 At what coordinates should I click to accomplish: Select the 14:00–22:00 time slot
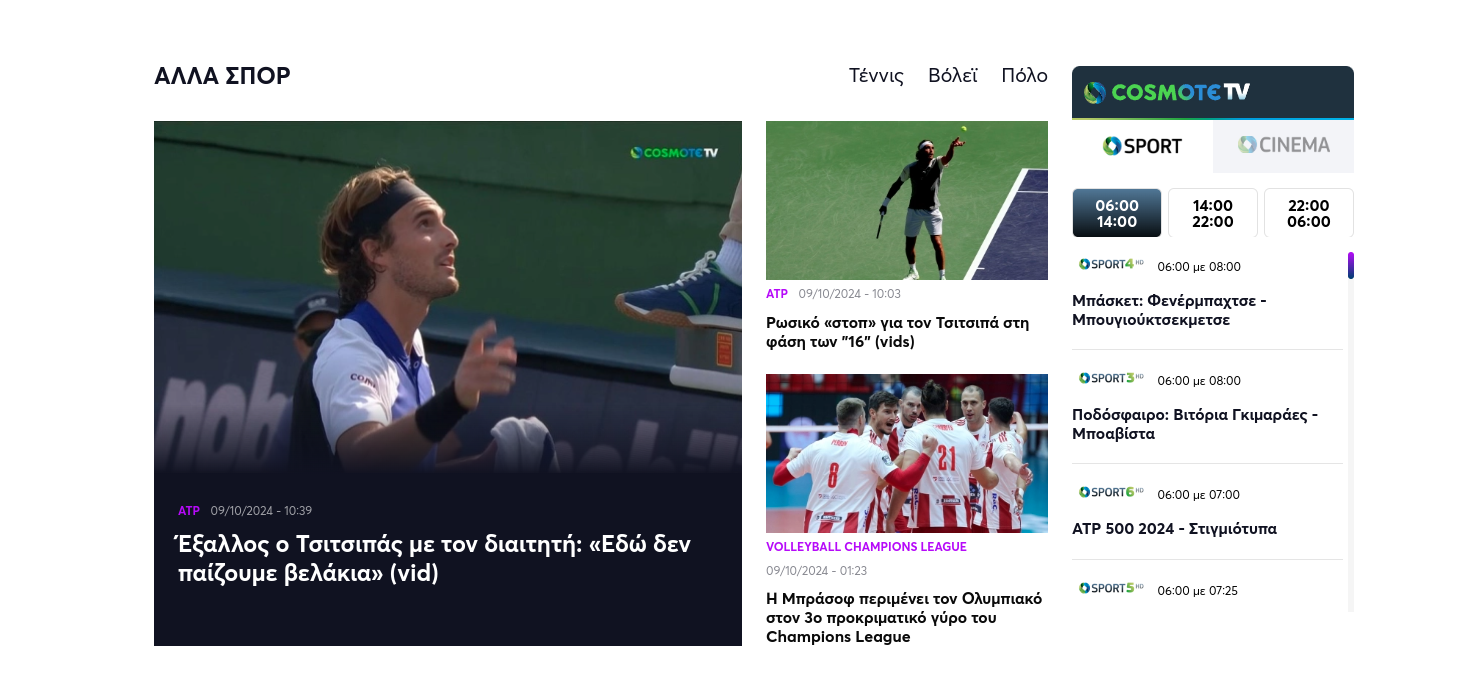click(1212, 213)
